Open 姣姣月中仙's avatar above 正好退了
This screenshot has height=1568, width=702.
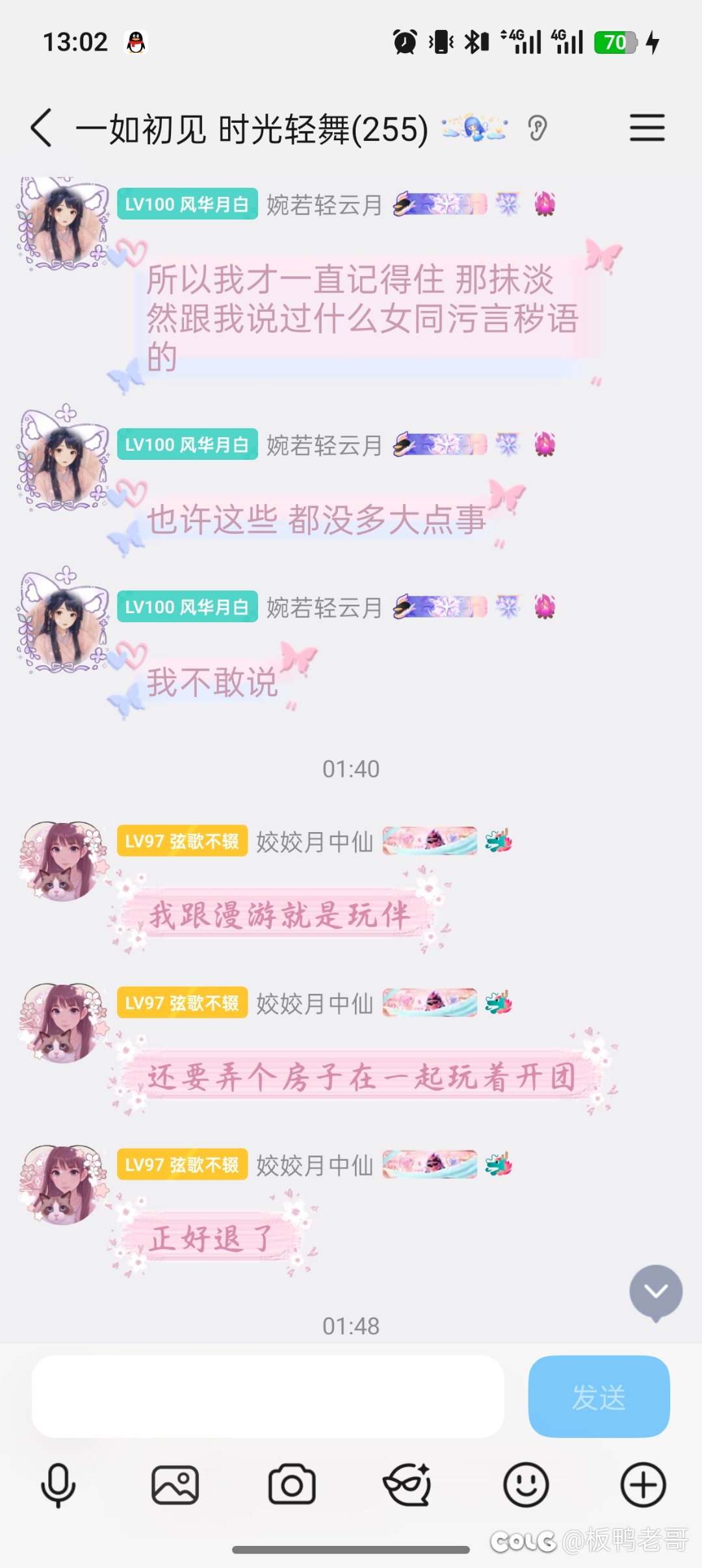(63, 1185)
